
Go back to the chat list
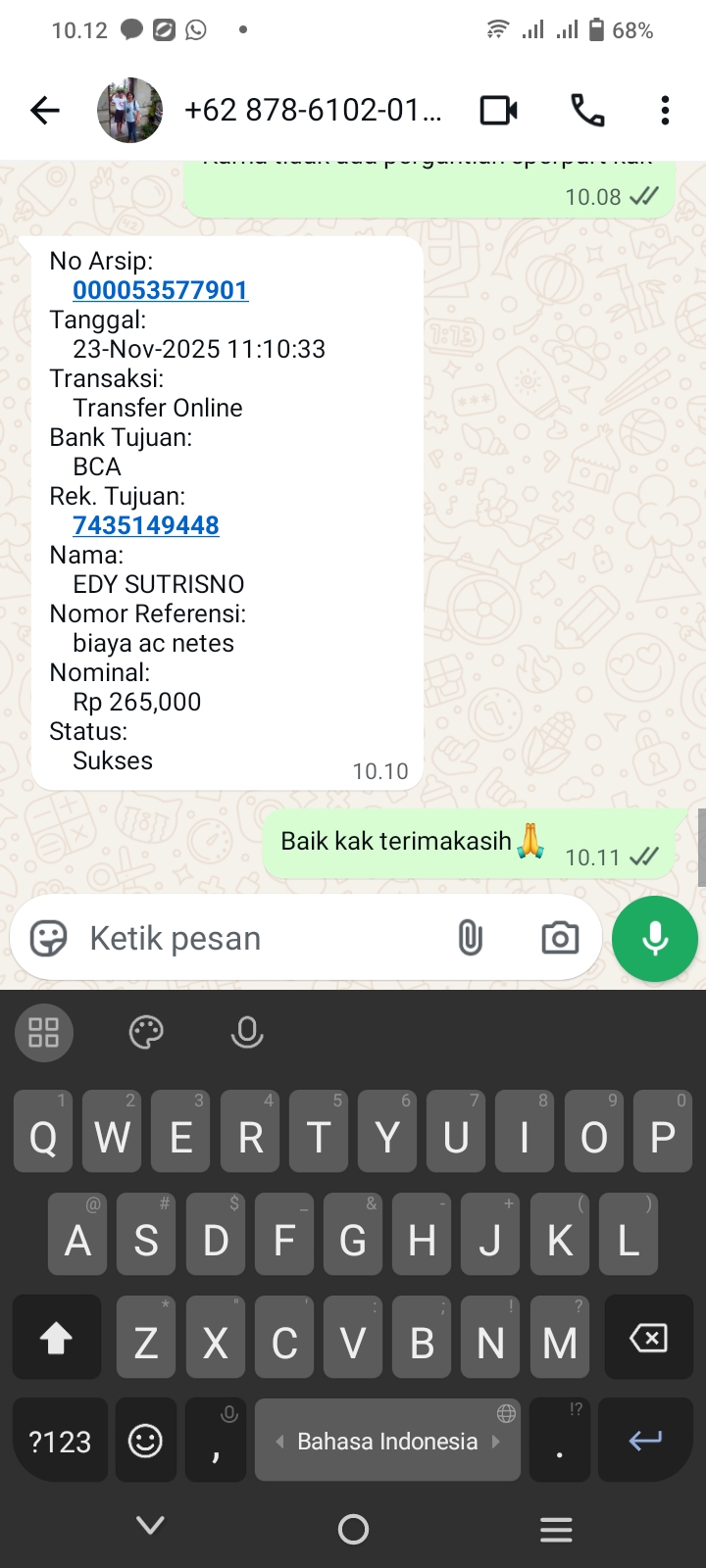pyautogui.click(x=45, y=111)
